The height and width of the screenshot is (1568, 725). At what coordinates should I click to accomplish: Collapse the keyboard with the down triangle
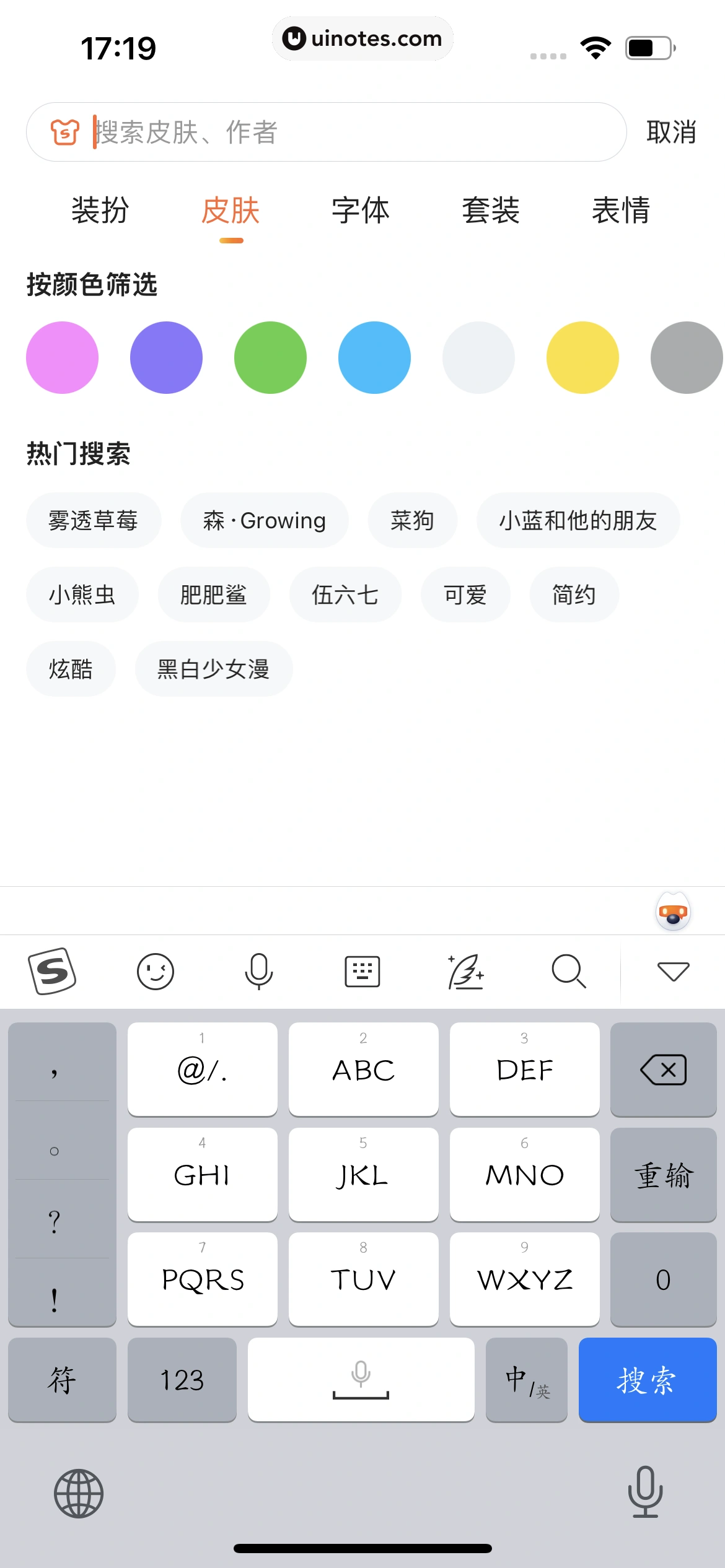pos(673,971)
